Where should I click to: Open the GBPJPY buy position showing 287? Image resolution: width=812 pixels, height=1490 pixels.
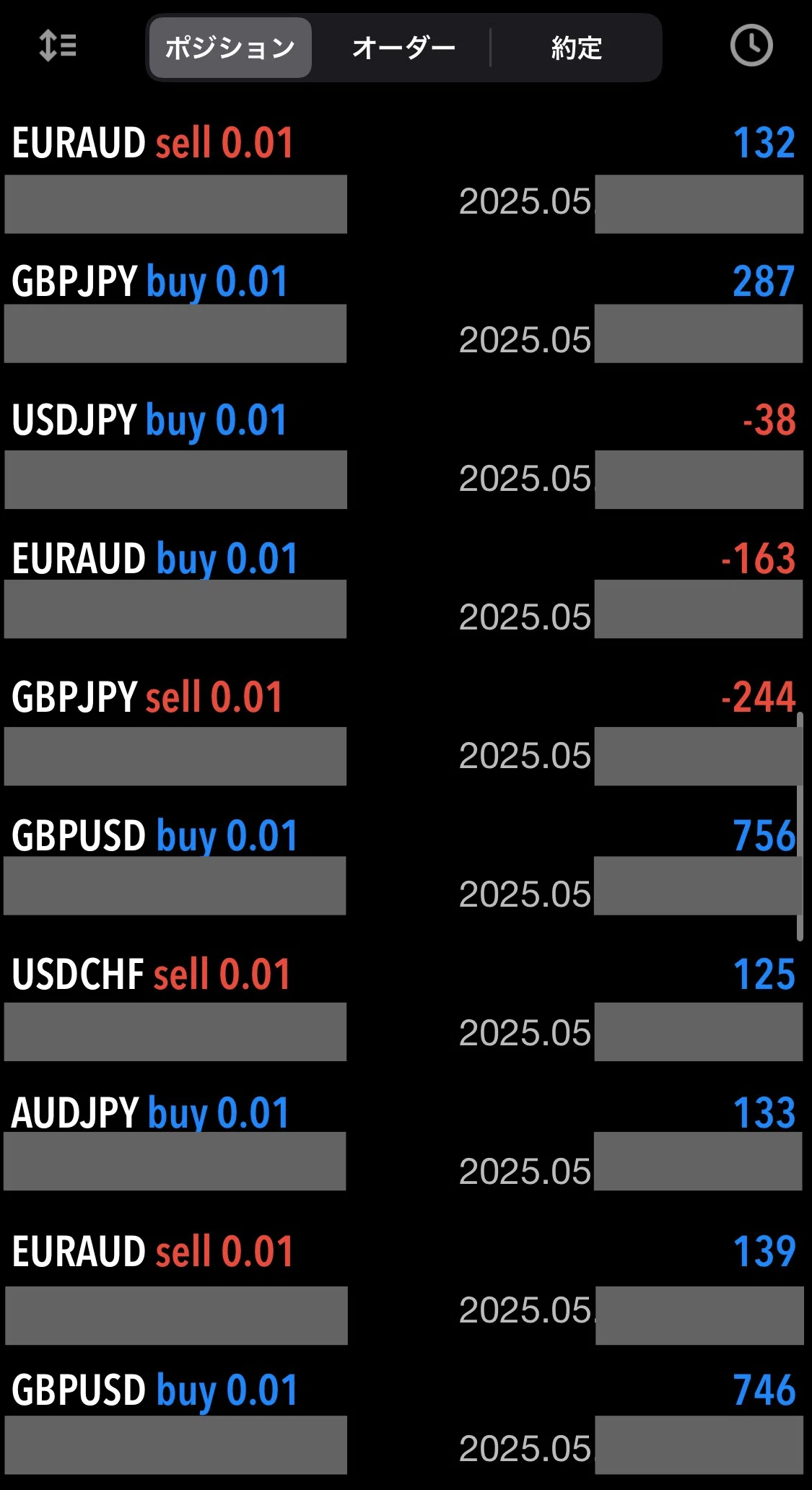(406, 313)
